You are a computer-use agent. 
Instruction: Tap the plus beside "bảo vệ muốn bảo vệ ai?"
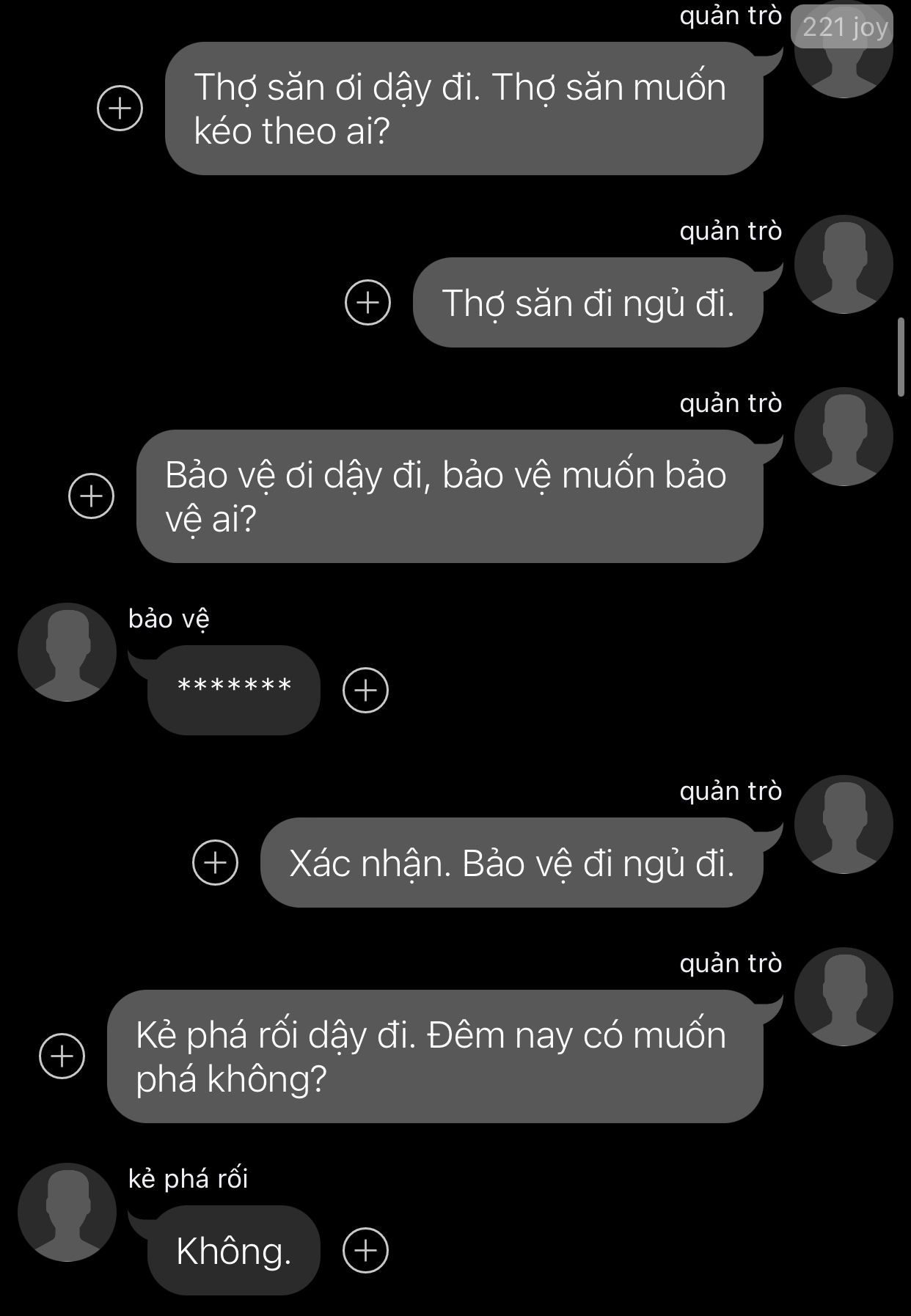(x=91, y=496)
